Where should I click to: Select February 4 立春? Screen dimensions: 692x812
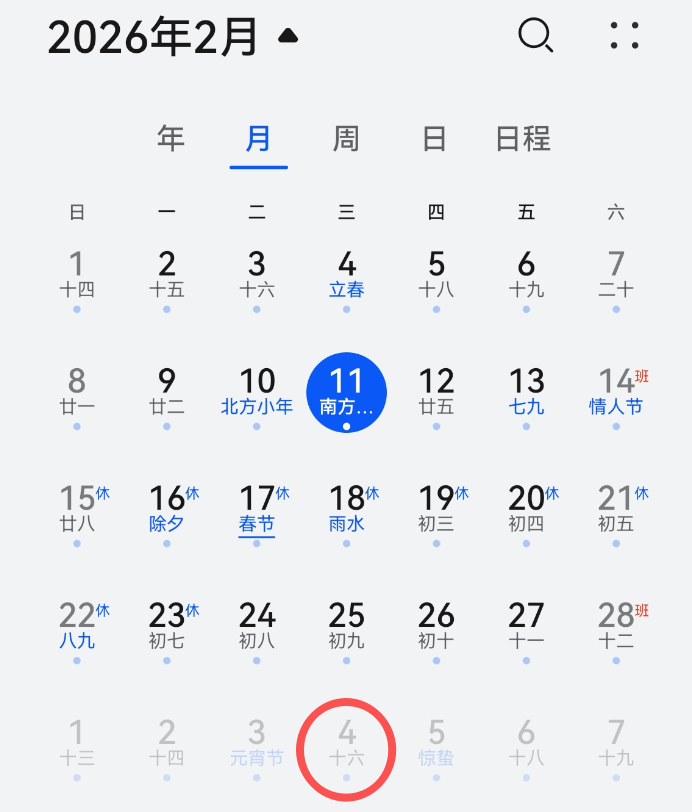point(347,275)
